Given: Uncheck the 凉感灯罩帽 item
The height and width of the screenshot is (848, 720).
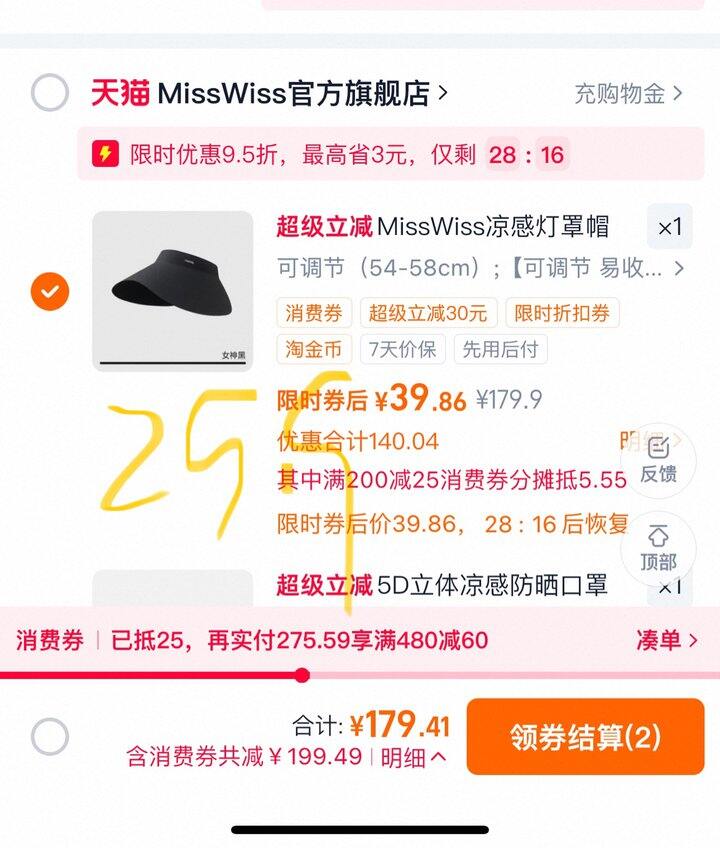Looking at the screenshot, I should pyautogui.click(x=49, y=291).
